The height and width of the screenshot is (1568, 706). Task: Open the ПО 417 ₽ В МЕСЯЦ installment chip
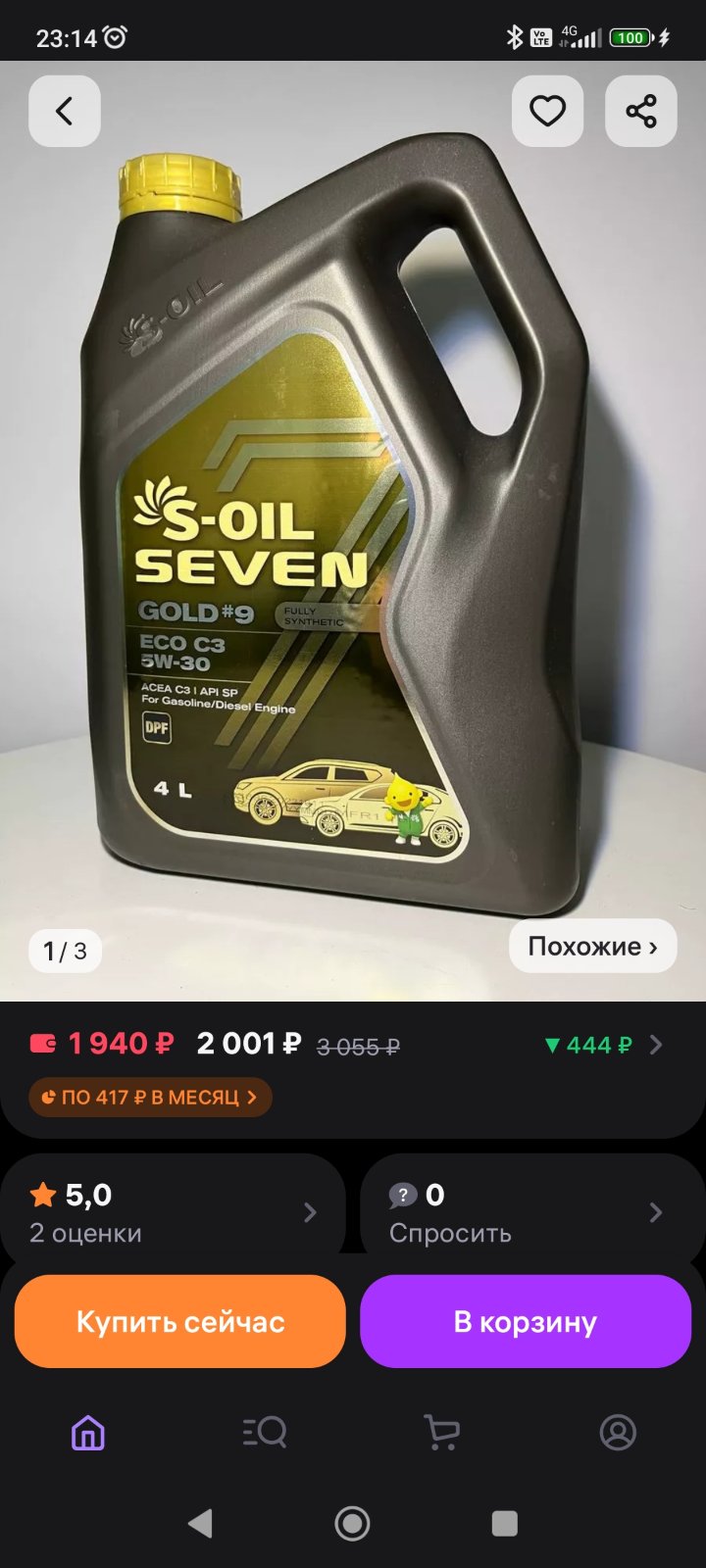[150, 1098]
